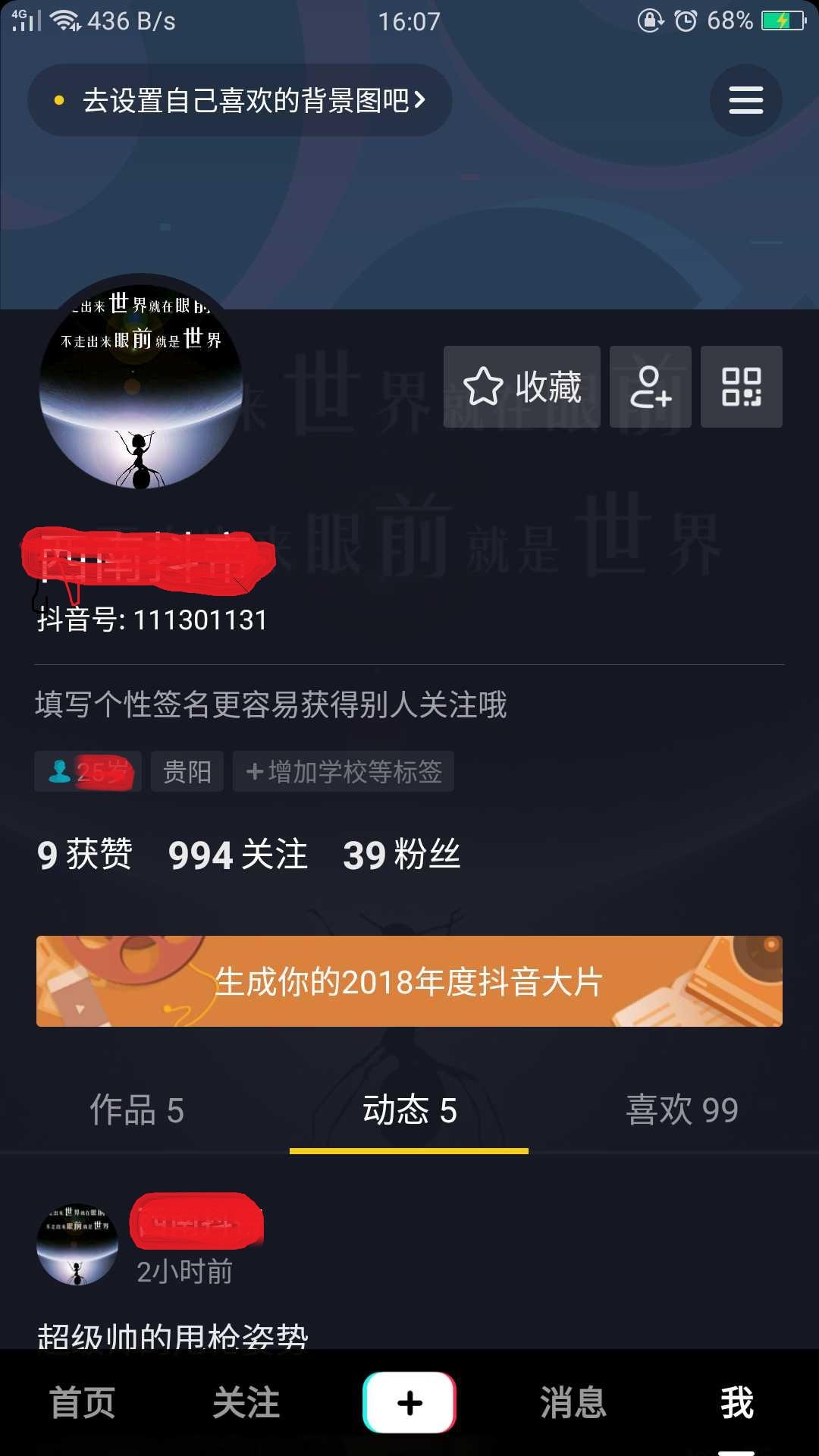Tap the age tag chip
The image size is (819, 1456).
[88, 771]
